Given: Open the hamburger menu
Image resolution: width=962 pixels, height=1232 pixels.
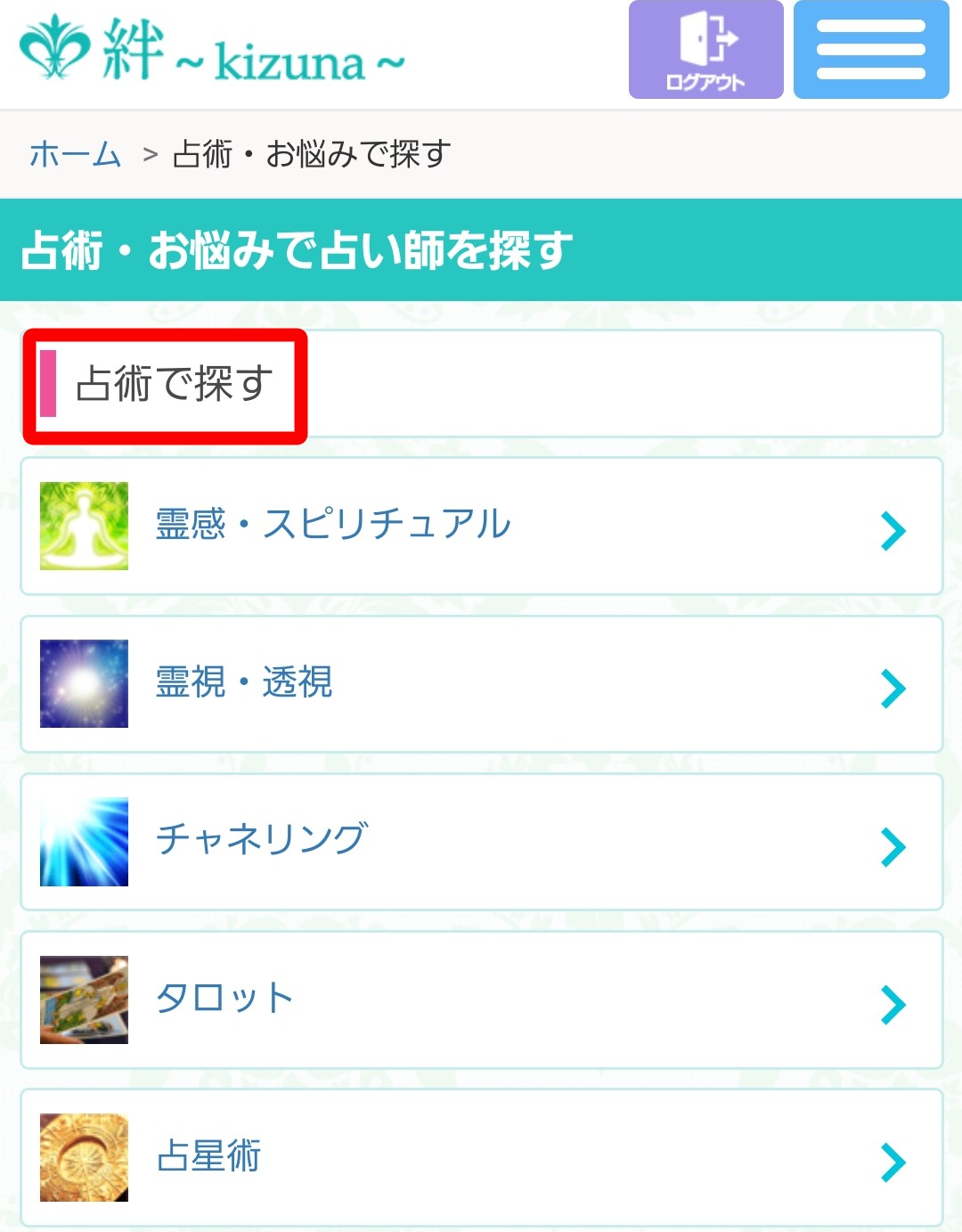Looking at the screenshot, I should tap(870, 50).
